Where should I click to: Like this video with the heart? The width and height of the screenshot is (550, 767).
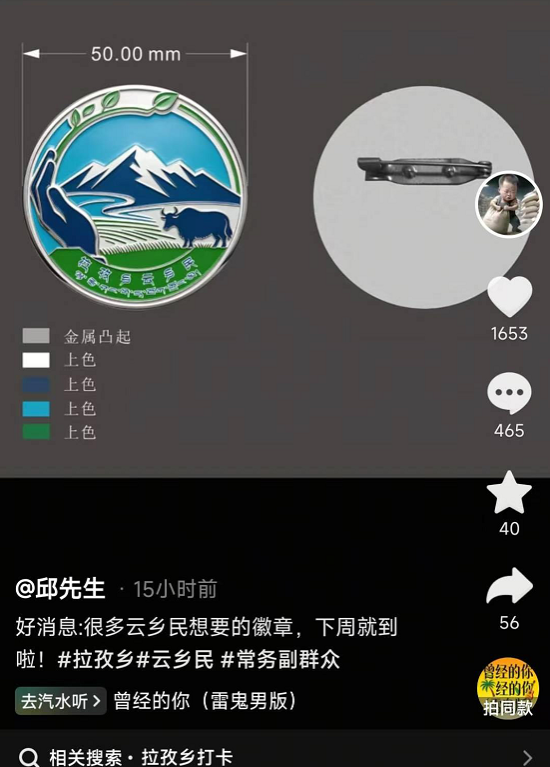(x=509, y=297)
